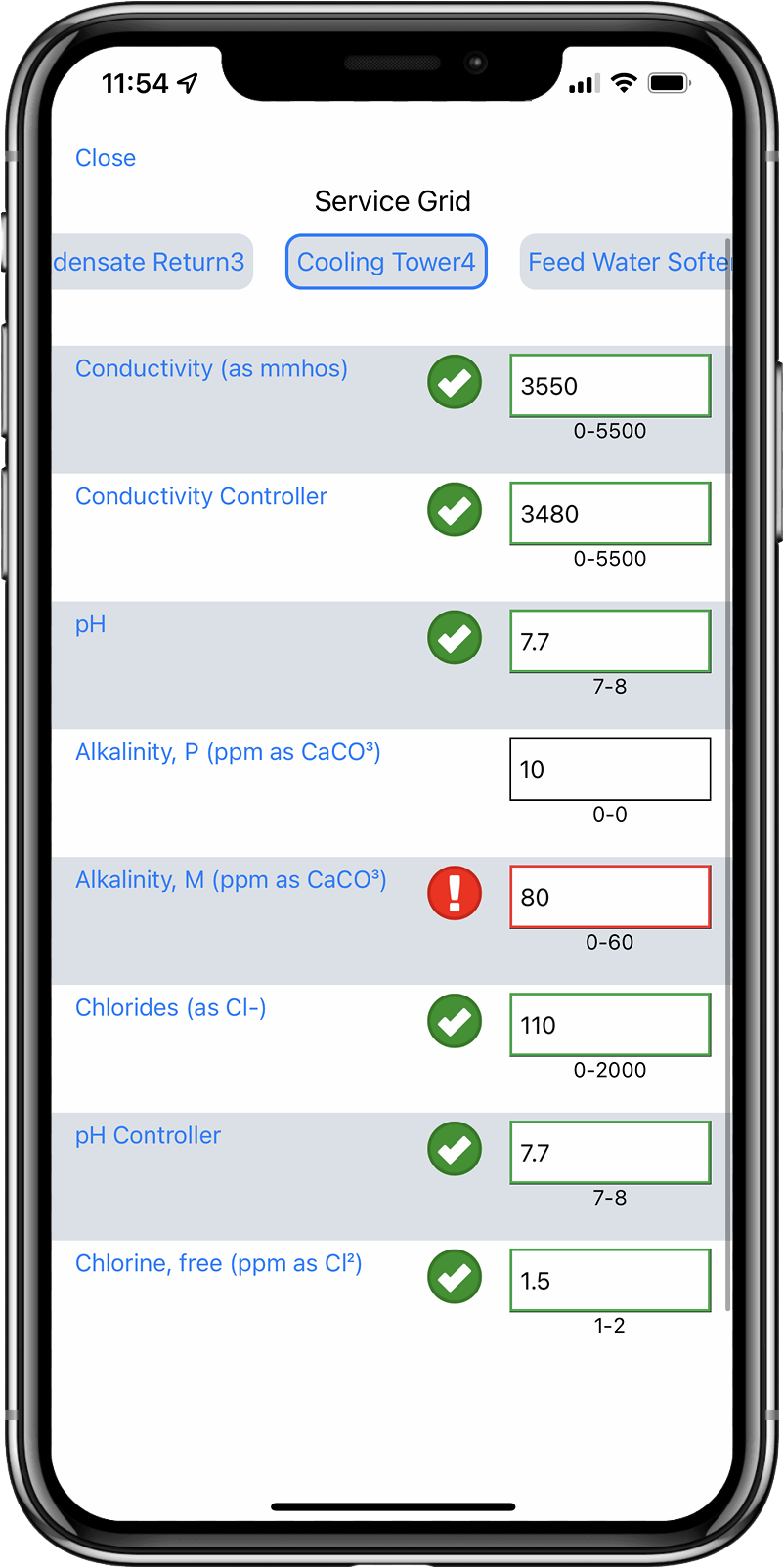
Task: Tap the red alert icon for Alkalinity, M
Action: [455, 894]
